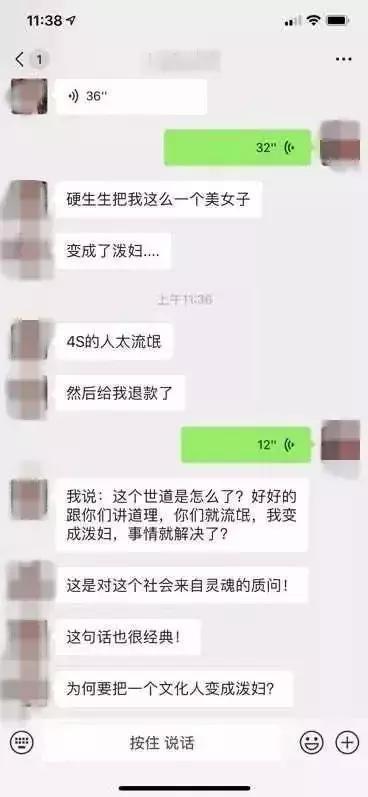Screen dimensions: 368x797
Task: Open the contact's avatar beside 4S的人太流氓
Action: point(29,338)
